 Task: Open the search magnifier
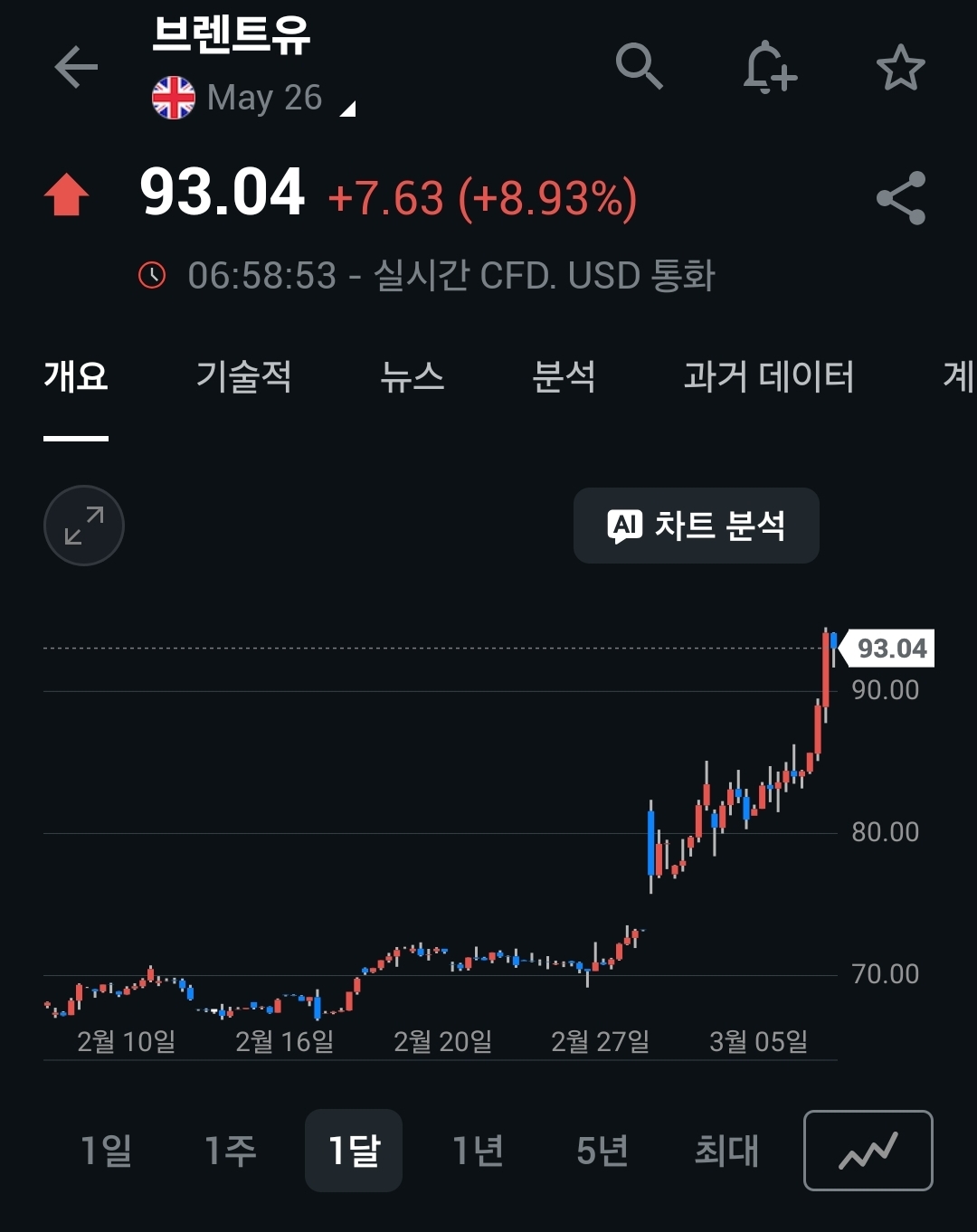[x=639, y=66]
